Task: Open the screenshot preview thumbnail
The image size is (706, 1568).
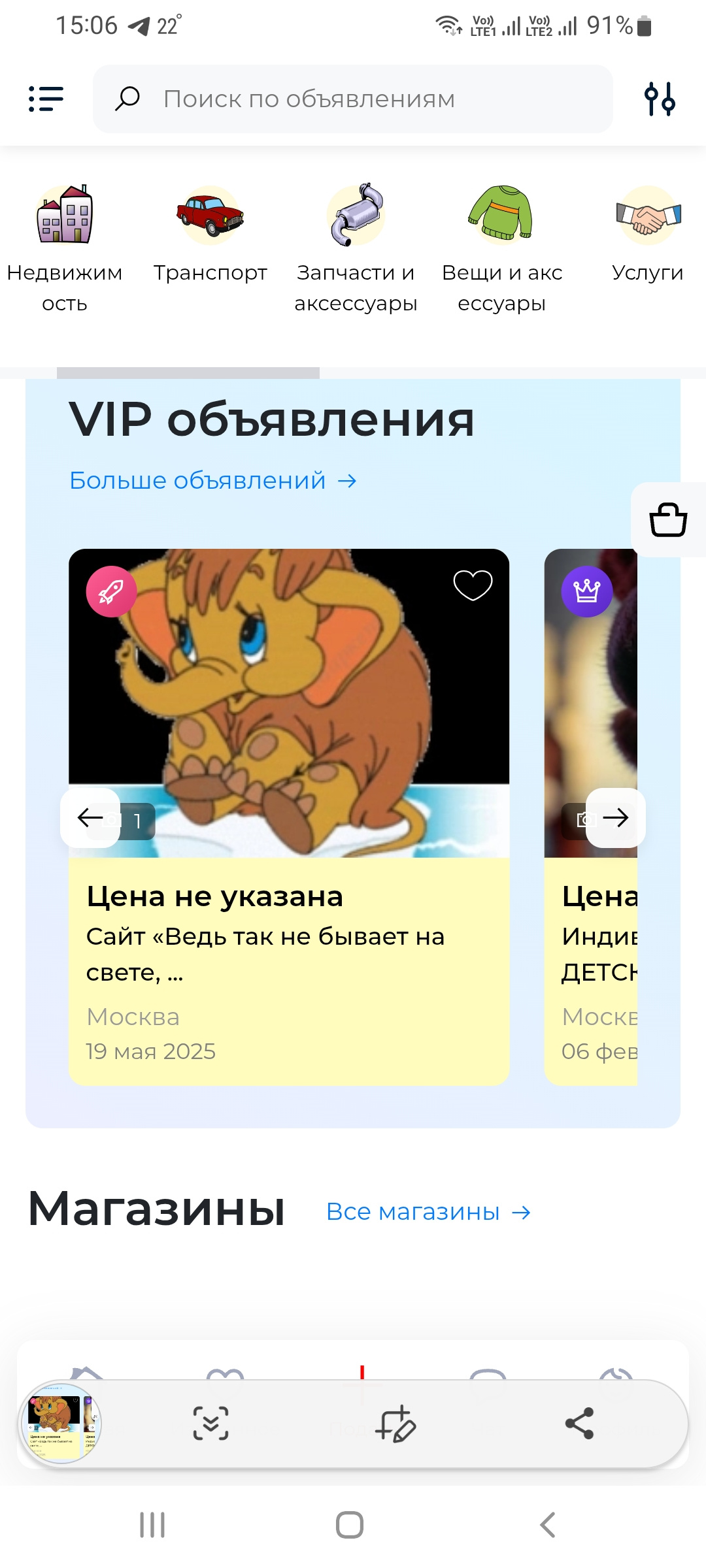Action: (60, 1424)
